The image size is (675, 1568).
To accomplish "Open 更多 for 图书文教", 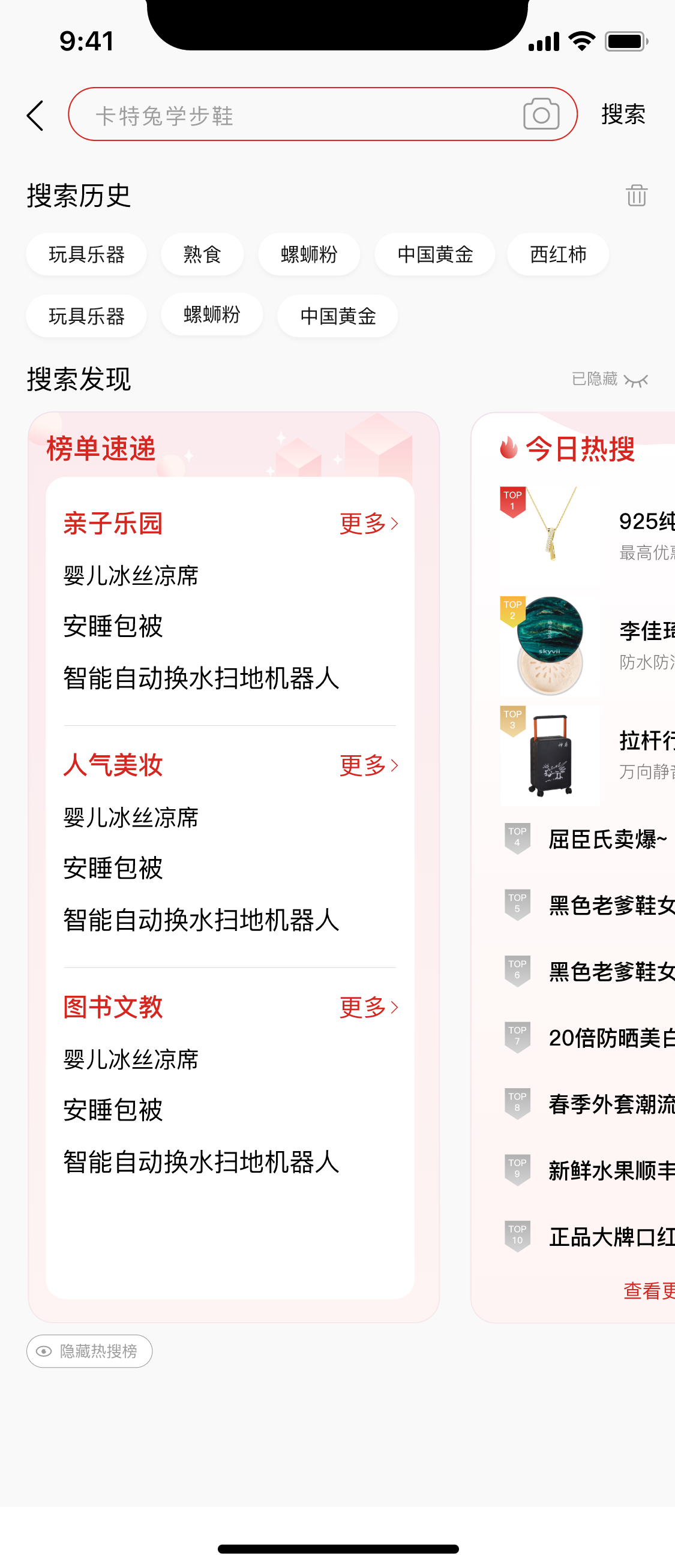I will (368, 1007).
